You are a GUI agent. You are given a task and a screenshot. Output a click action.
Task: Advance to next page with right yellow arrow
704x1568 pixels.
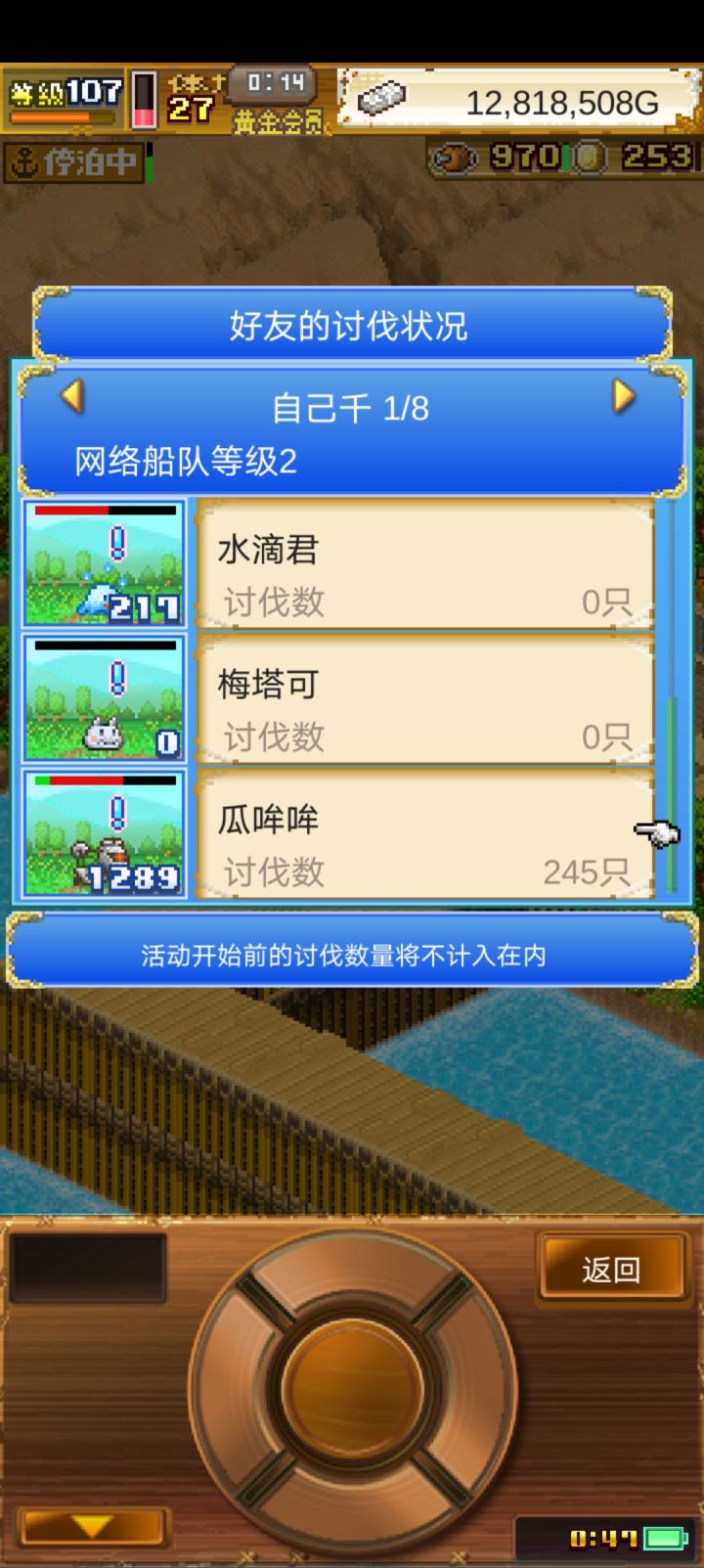(631, 400)
